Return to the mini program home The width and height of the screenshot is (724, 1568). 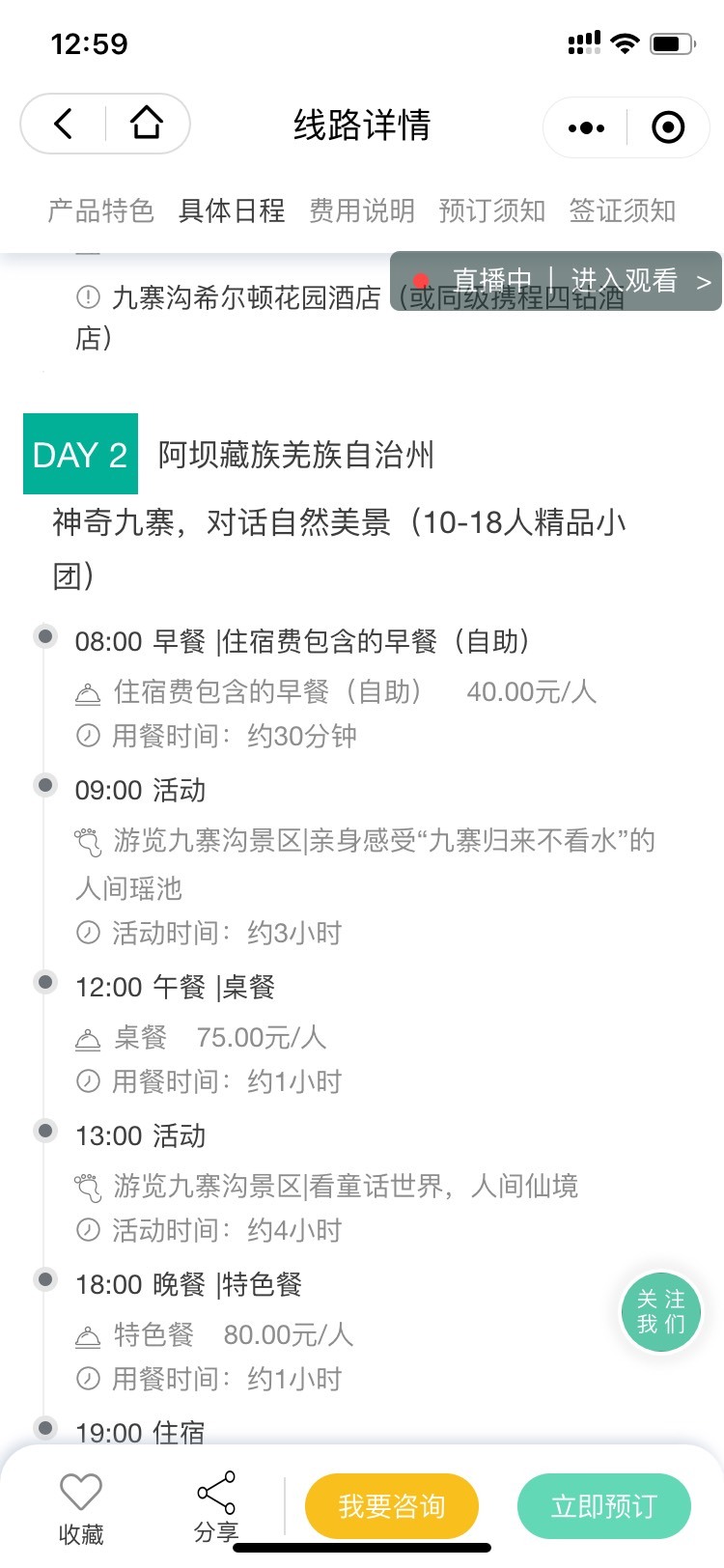147,124
